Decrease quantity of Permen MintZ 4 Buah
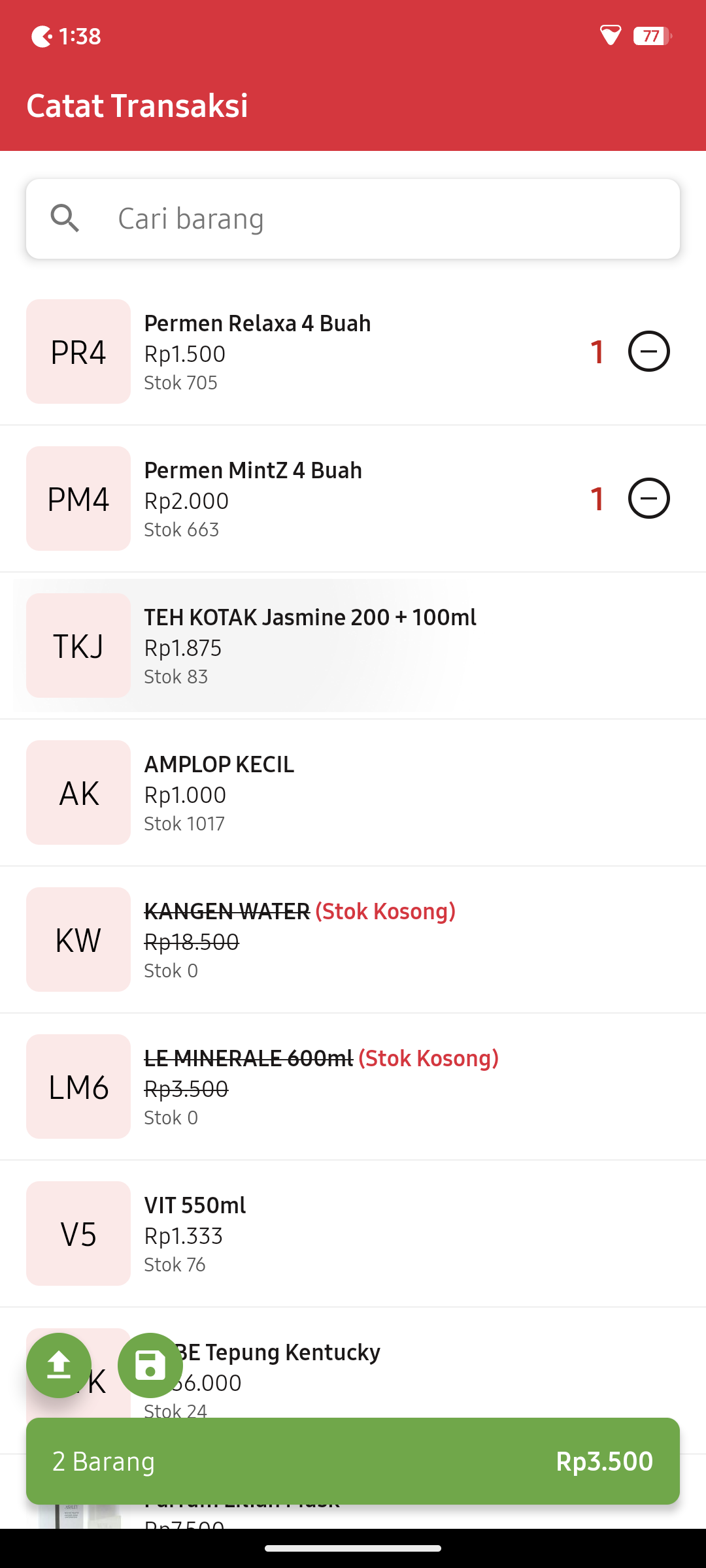 pos(648,498)
